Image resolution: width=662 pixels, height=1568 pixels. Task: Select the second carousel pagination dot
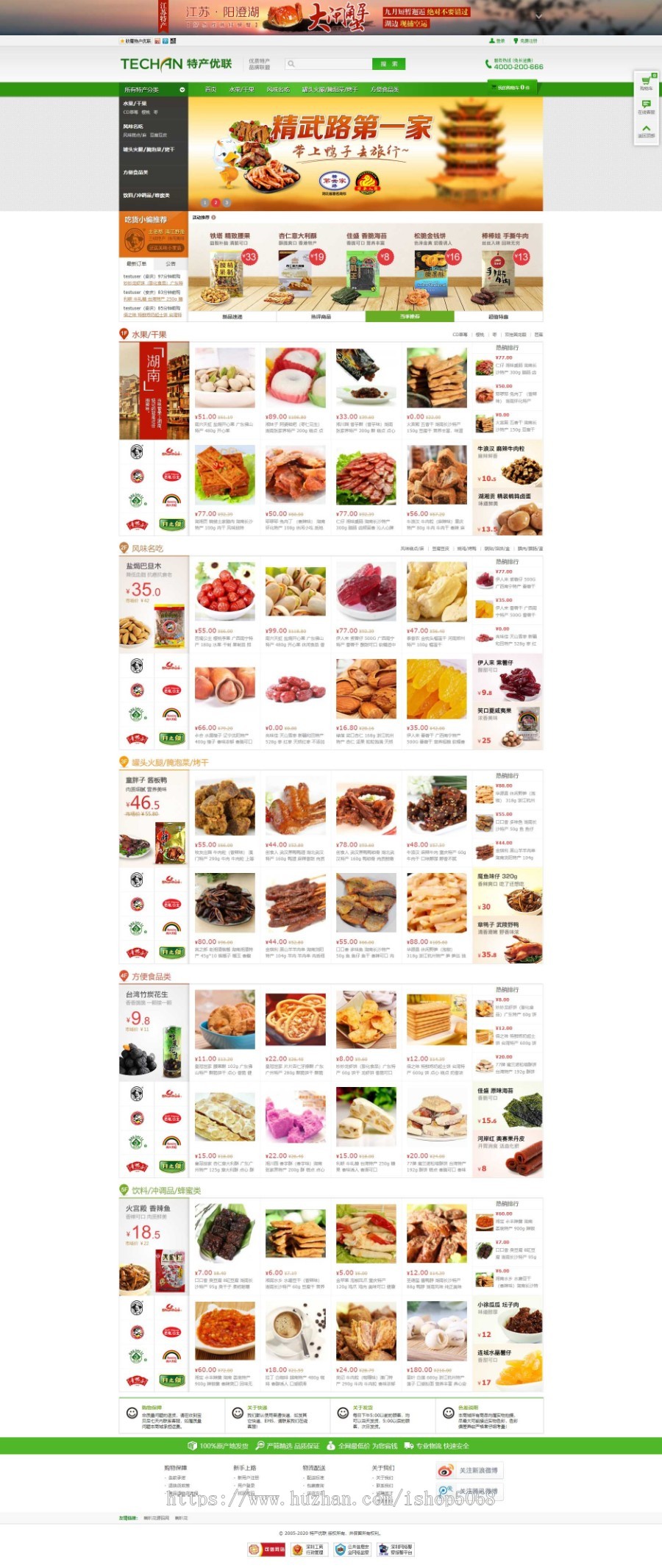216,204
